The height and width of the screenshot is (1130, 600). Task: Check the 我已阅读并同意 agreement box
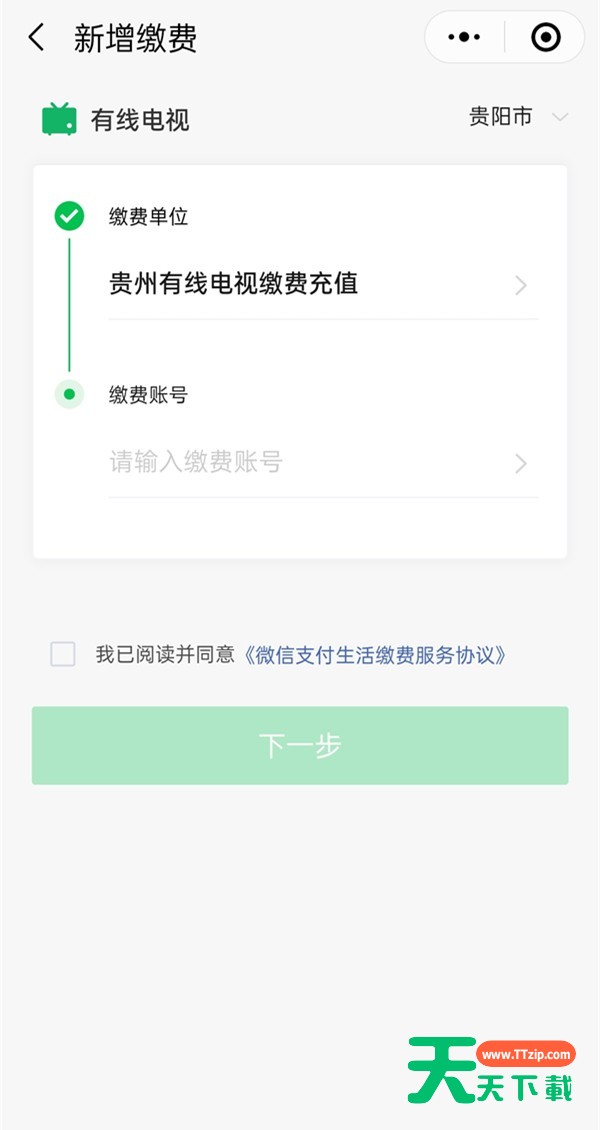click(63, 655)
